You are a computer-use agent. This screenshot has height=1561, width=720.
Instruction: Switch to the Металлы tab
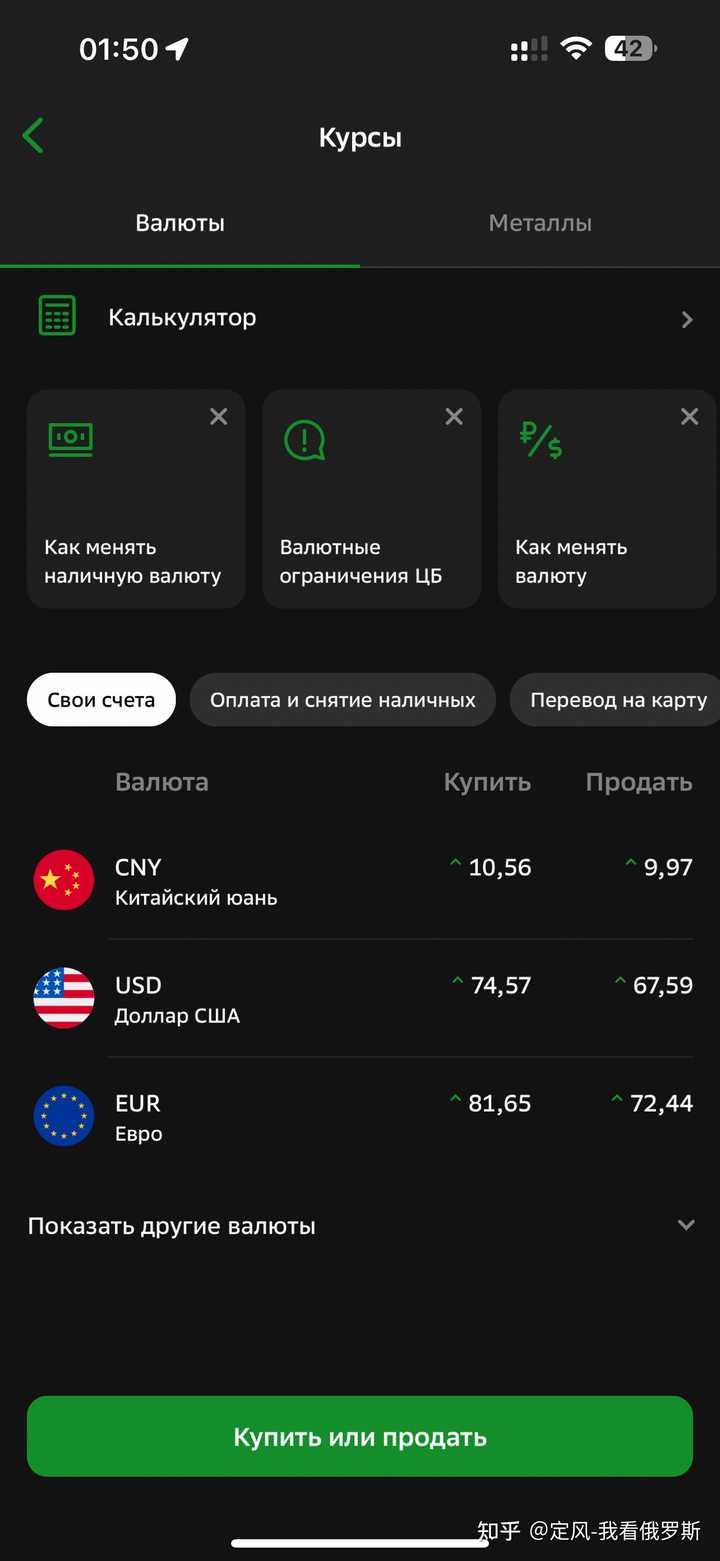point(540,223)
